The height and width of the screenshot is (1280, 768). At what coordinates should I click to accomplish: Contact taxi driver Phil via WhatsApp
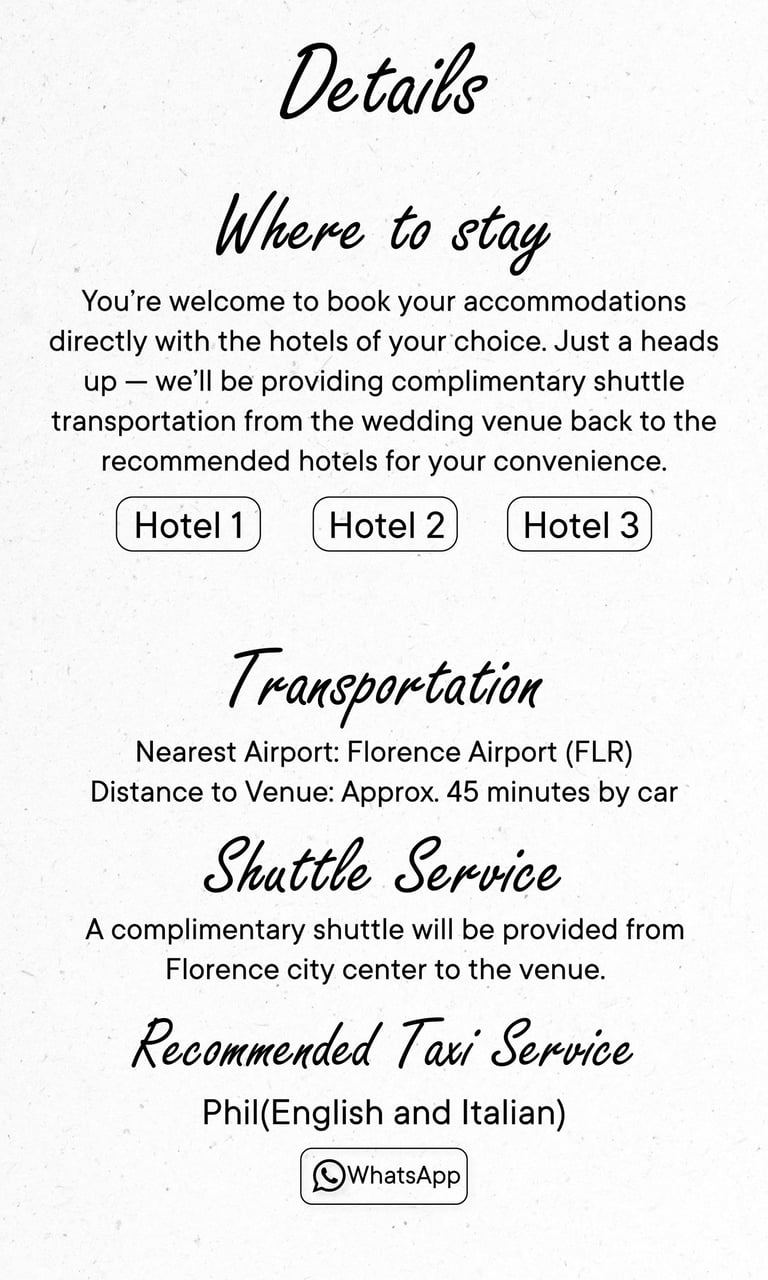click(x=384, y=1175)
